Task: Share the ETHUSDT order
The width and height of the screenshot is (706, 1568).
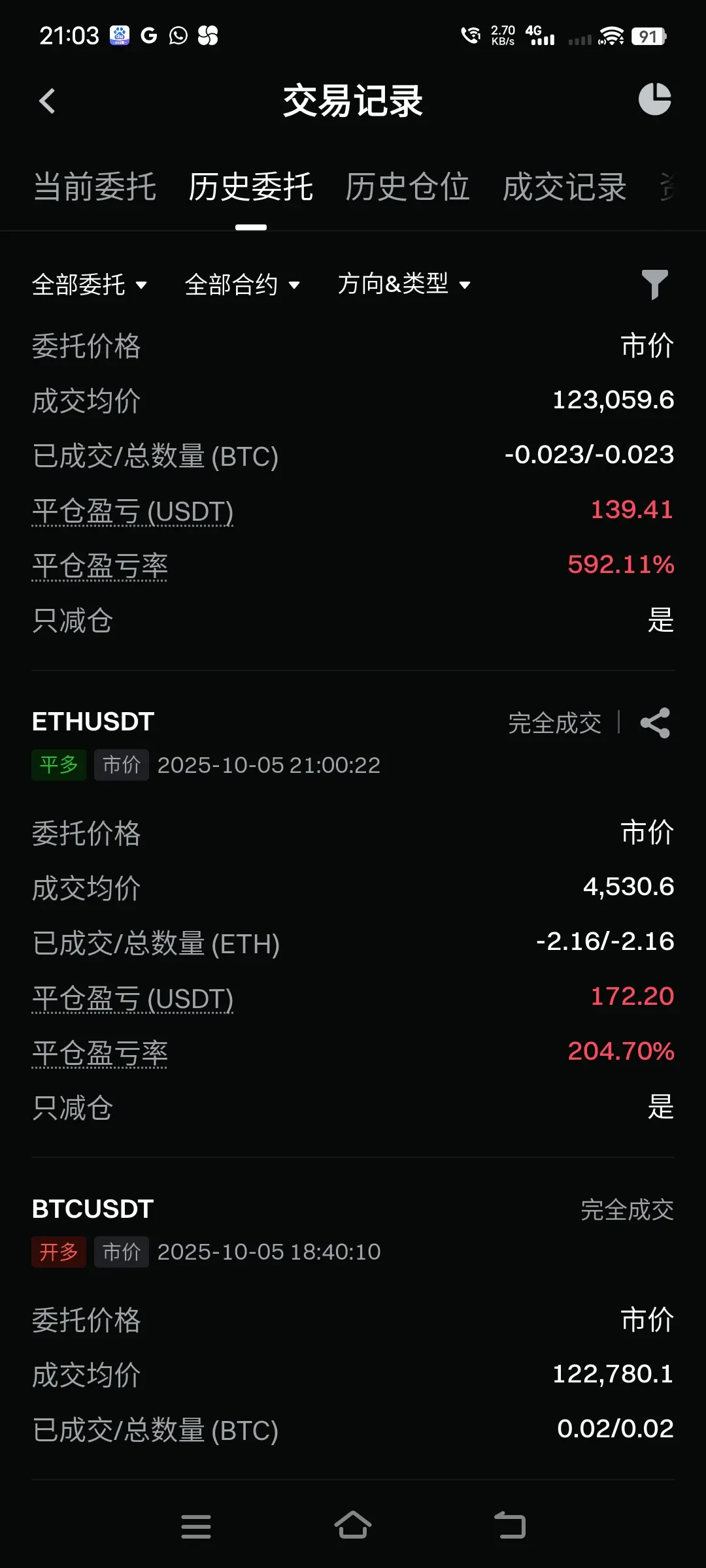Action: point(655,723)
